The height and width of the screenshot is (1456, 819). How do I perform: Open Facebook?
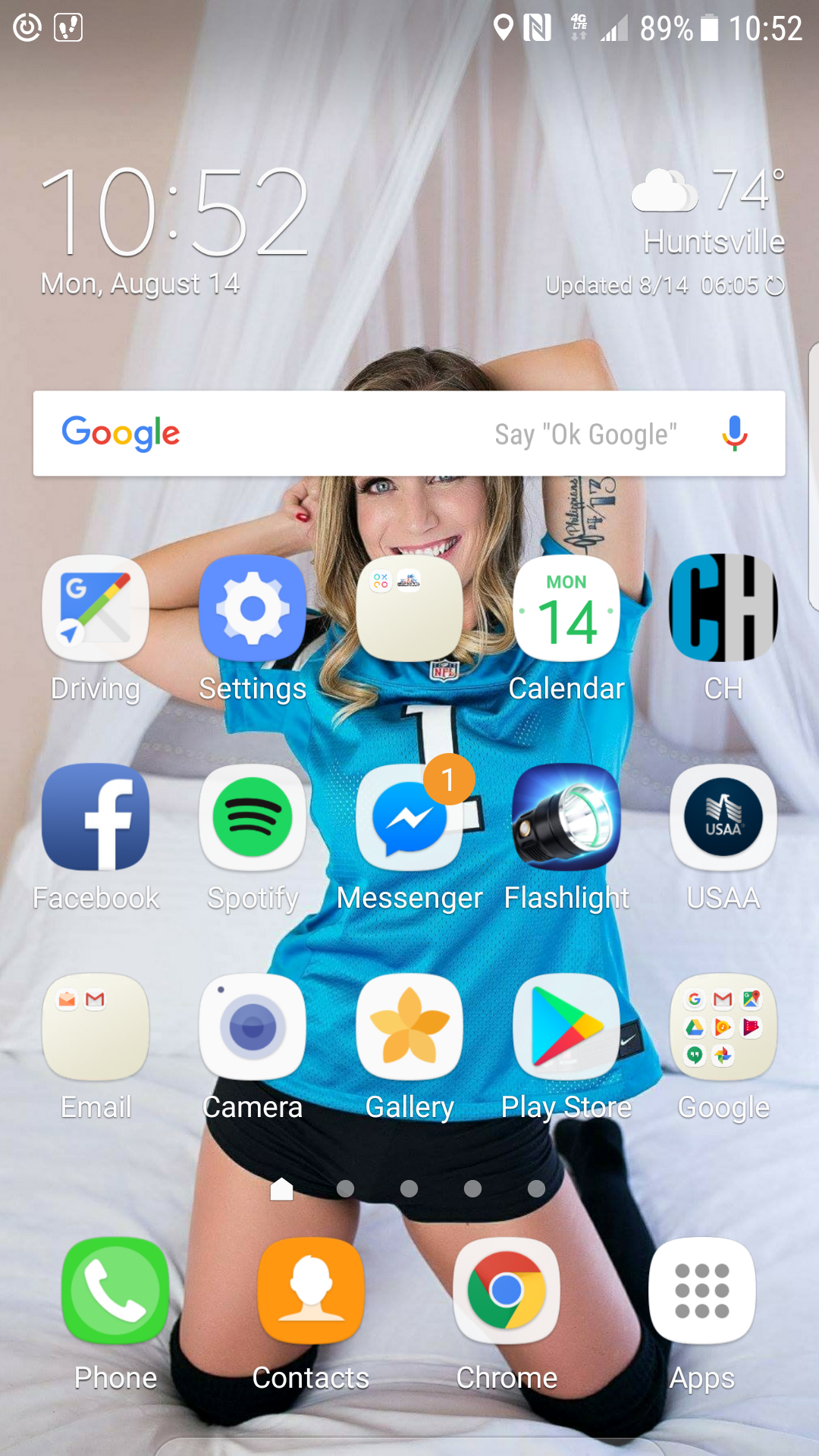[x=96, y=817]
